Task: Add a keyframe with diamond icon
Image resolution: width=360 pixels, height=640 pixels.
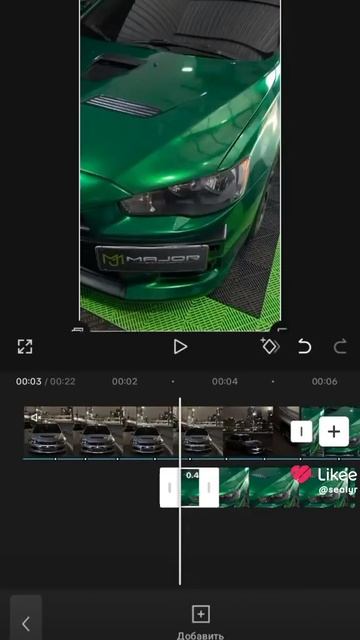Action: pos(270,347)
